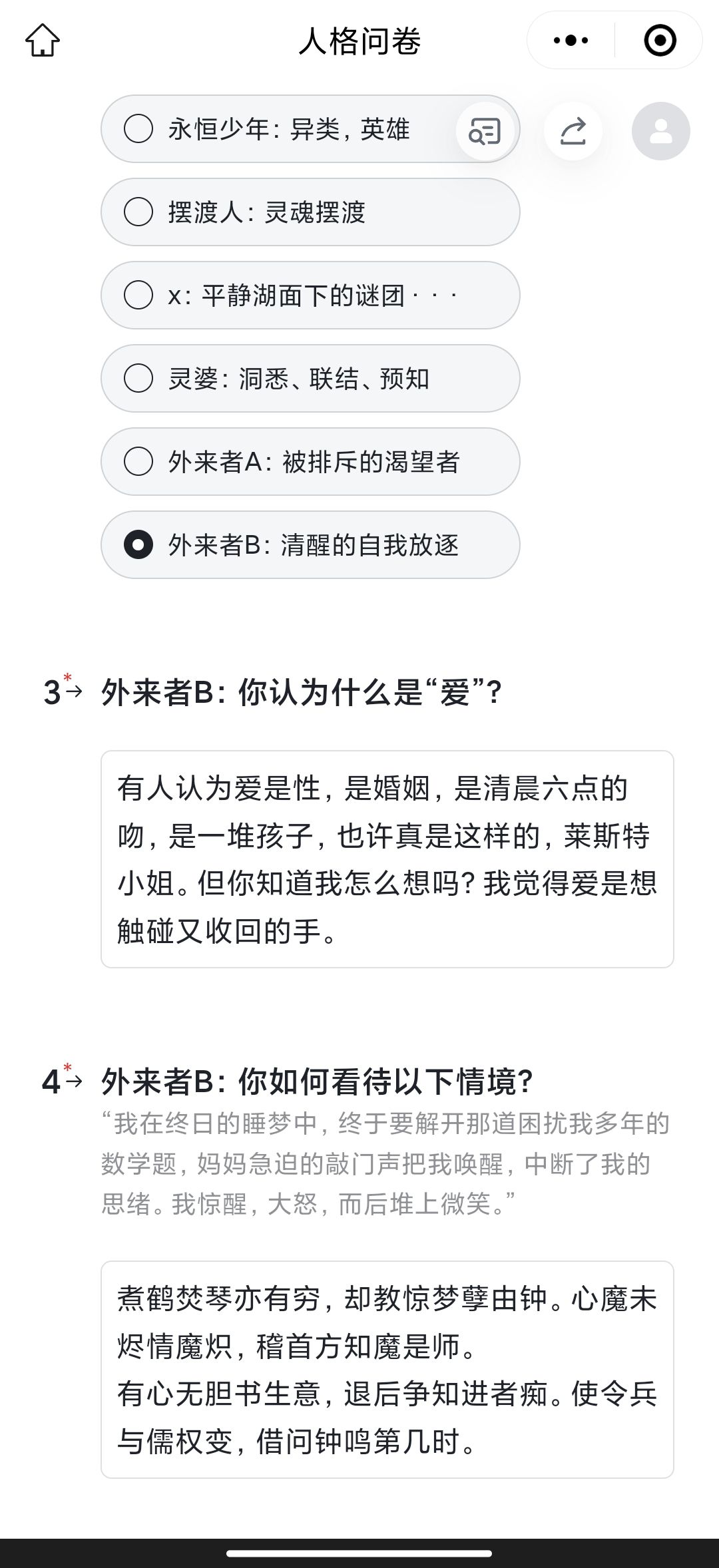Choose the 摆渡人: 灵魂摆渡 option
Screen dimensions: 719x1568
tap(310, 212)
